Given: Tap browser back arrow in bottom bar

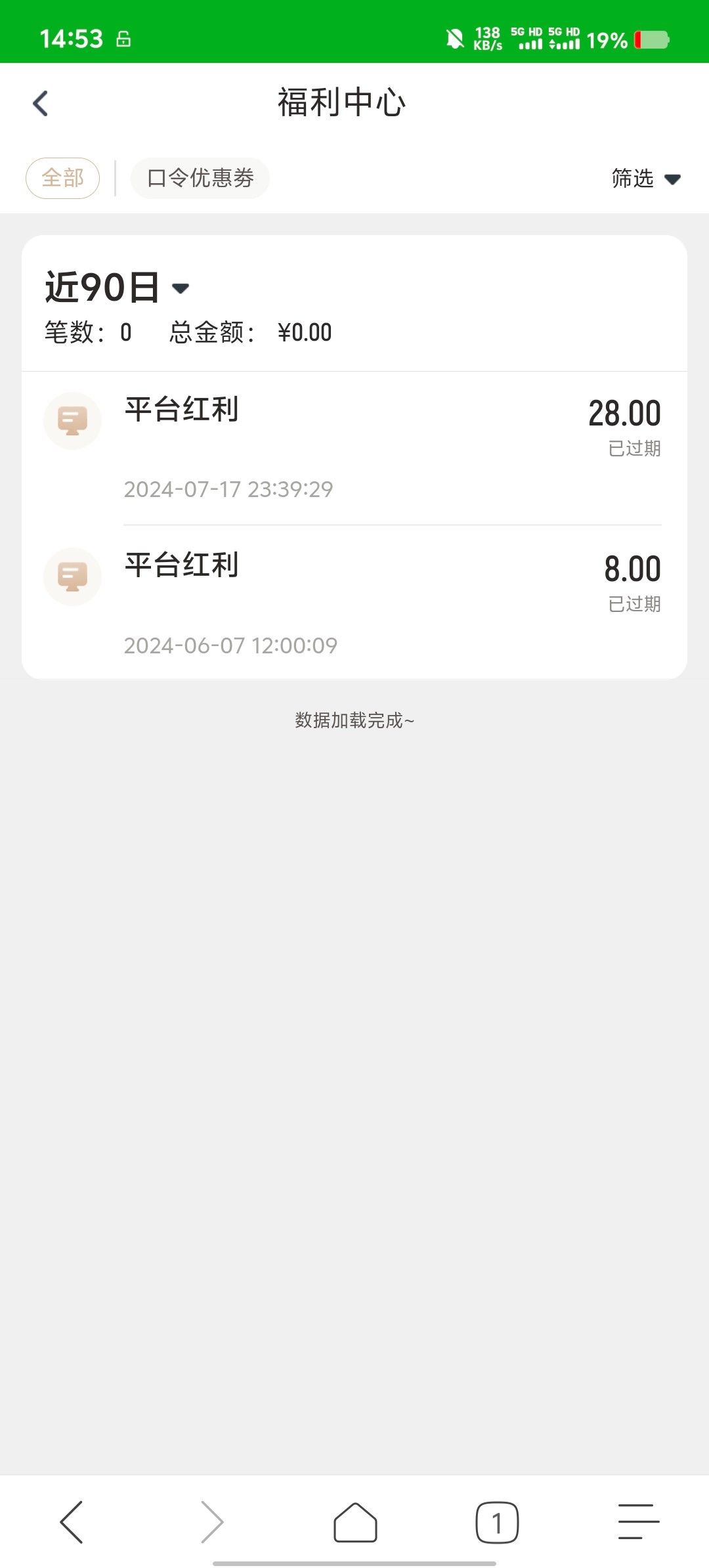Looking at the screenshot, I should [72, 1521].
